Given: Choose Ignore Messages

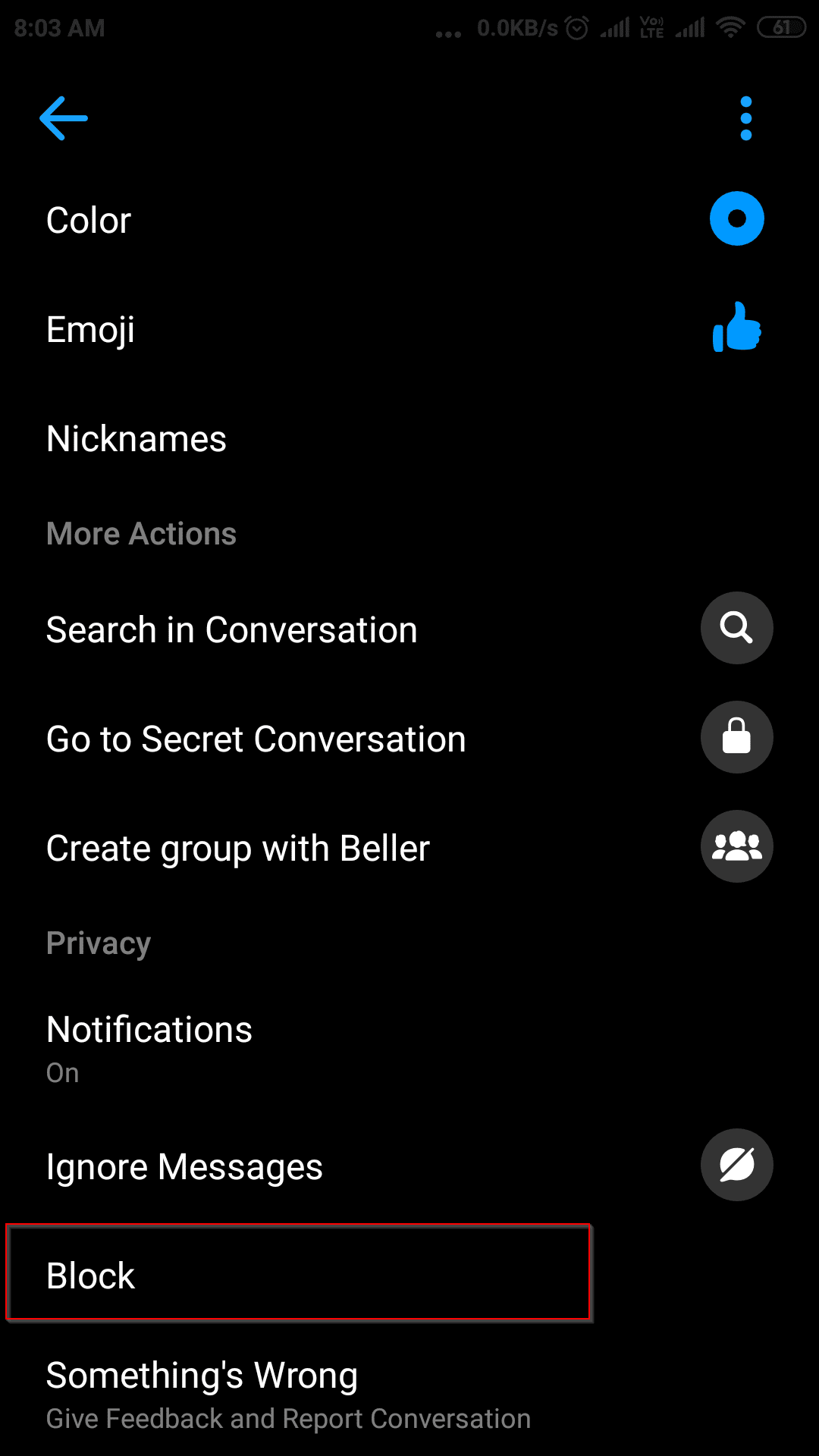Looking at the screenshot, I should tap(409, 1166).
